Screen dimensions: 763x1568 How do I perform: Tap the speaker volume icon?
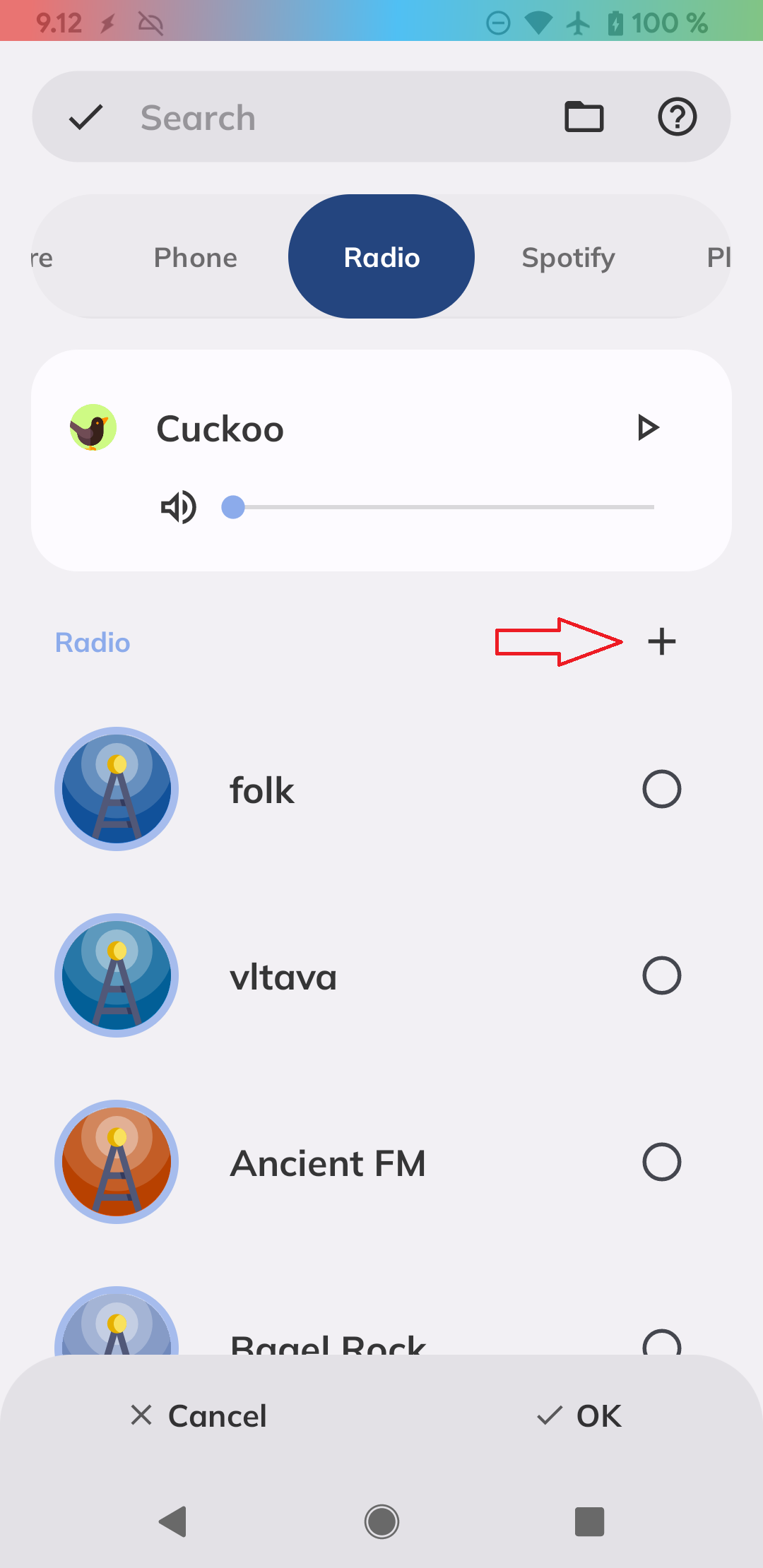[x=178, y=507]
